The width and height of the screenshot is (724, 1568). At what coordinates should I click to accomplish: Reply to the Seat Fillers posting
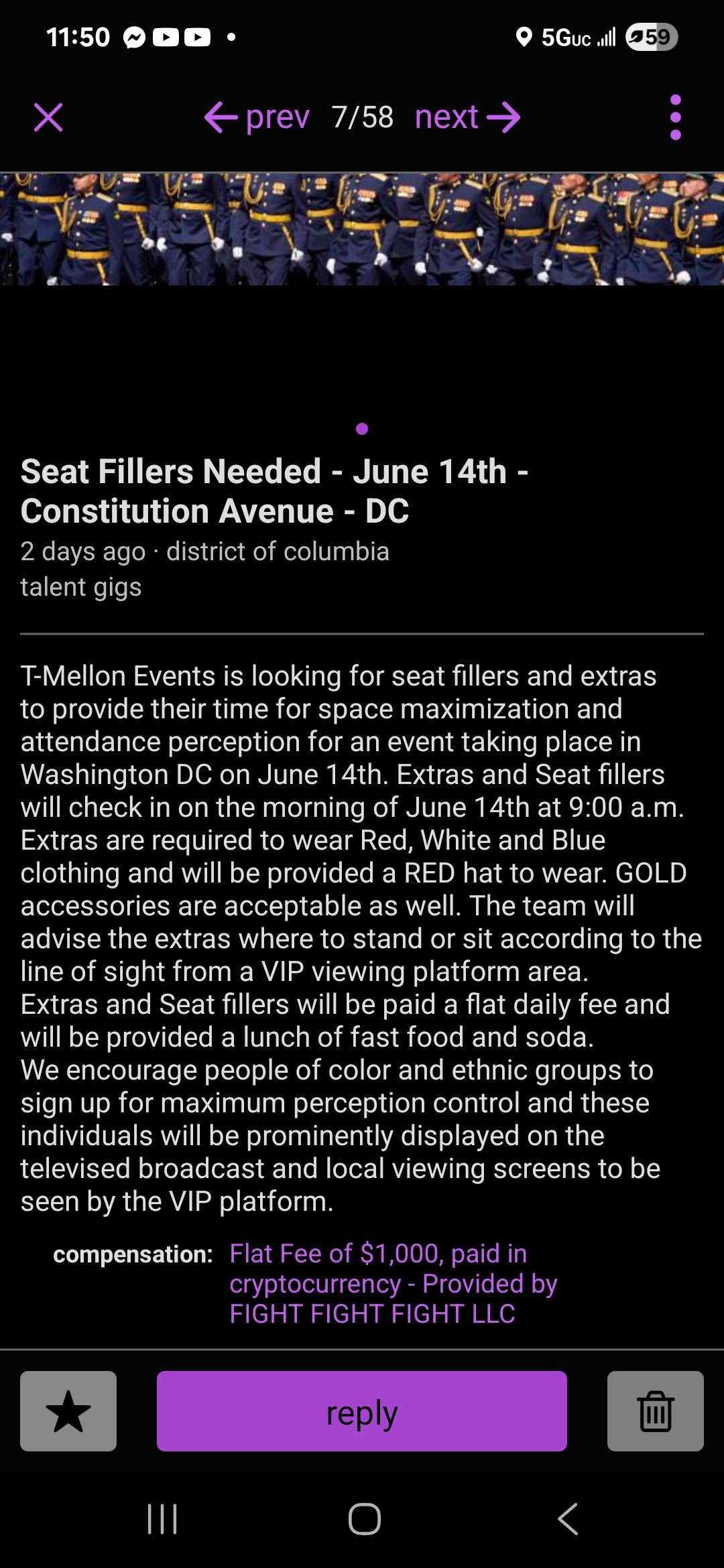[x=362, y=1411]
